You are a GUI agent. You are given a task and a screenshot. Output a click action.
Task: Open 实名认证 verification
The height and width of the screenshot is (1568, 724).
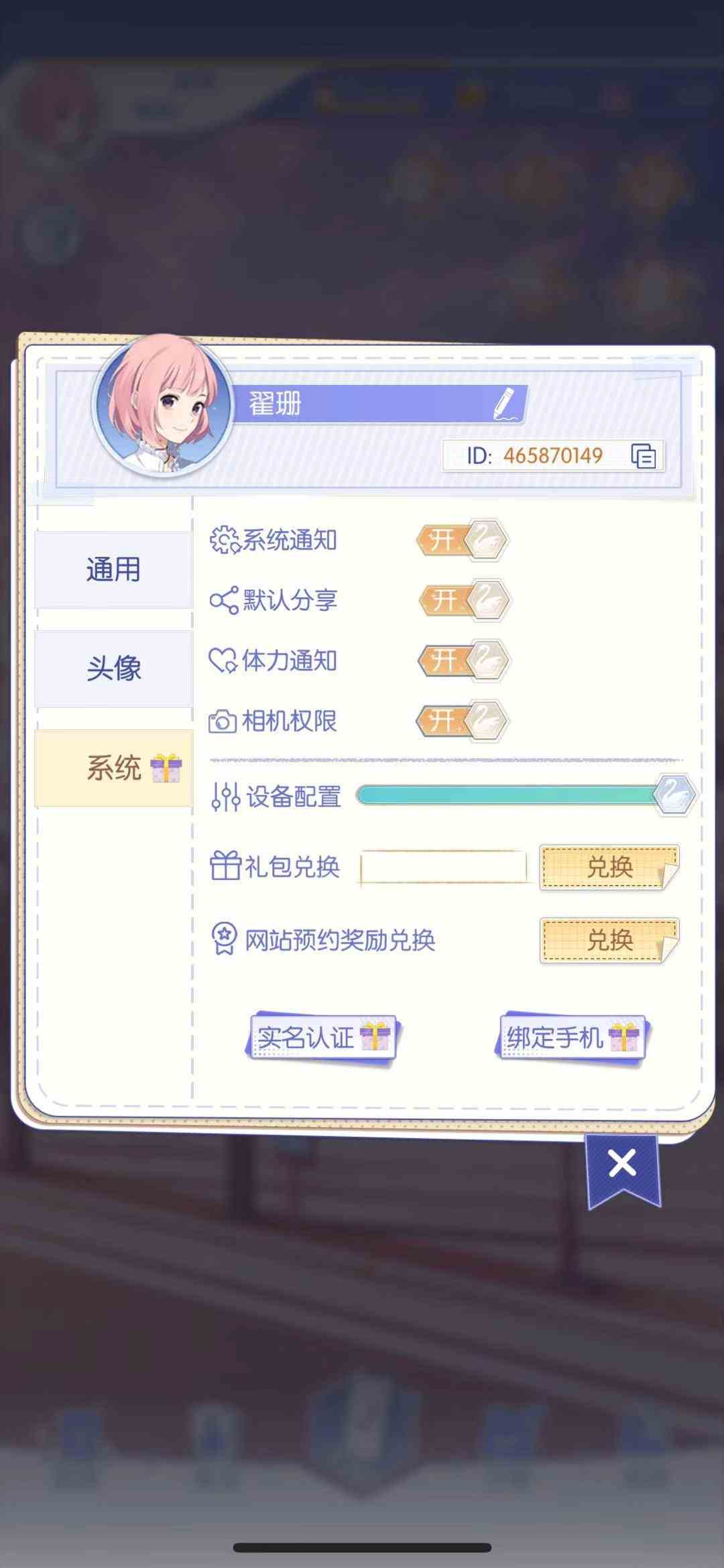pos(322,1038)
